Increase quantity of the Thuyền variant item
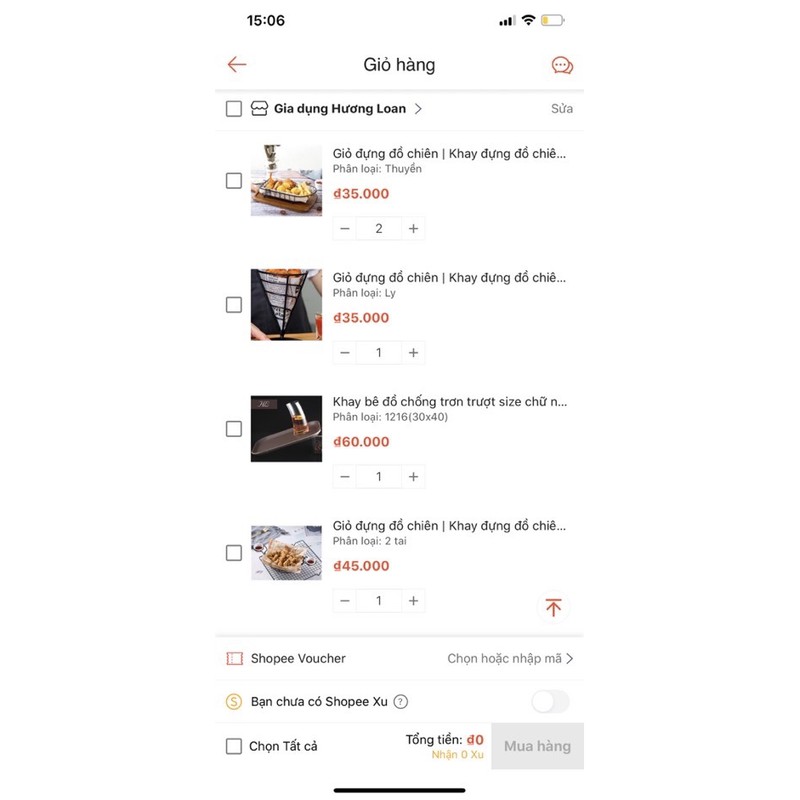 (x=413, y=229)
